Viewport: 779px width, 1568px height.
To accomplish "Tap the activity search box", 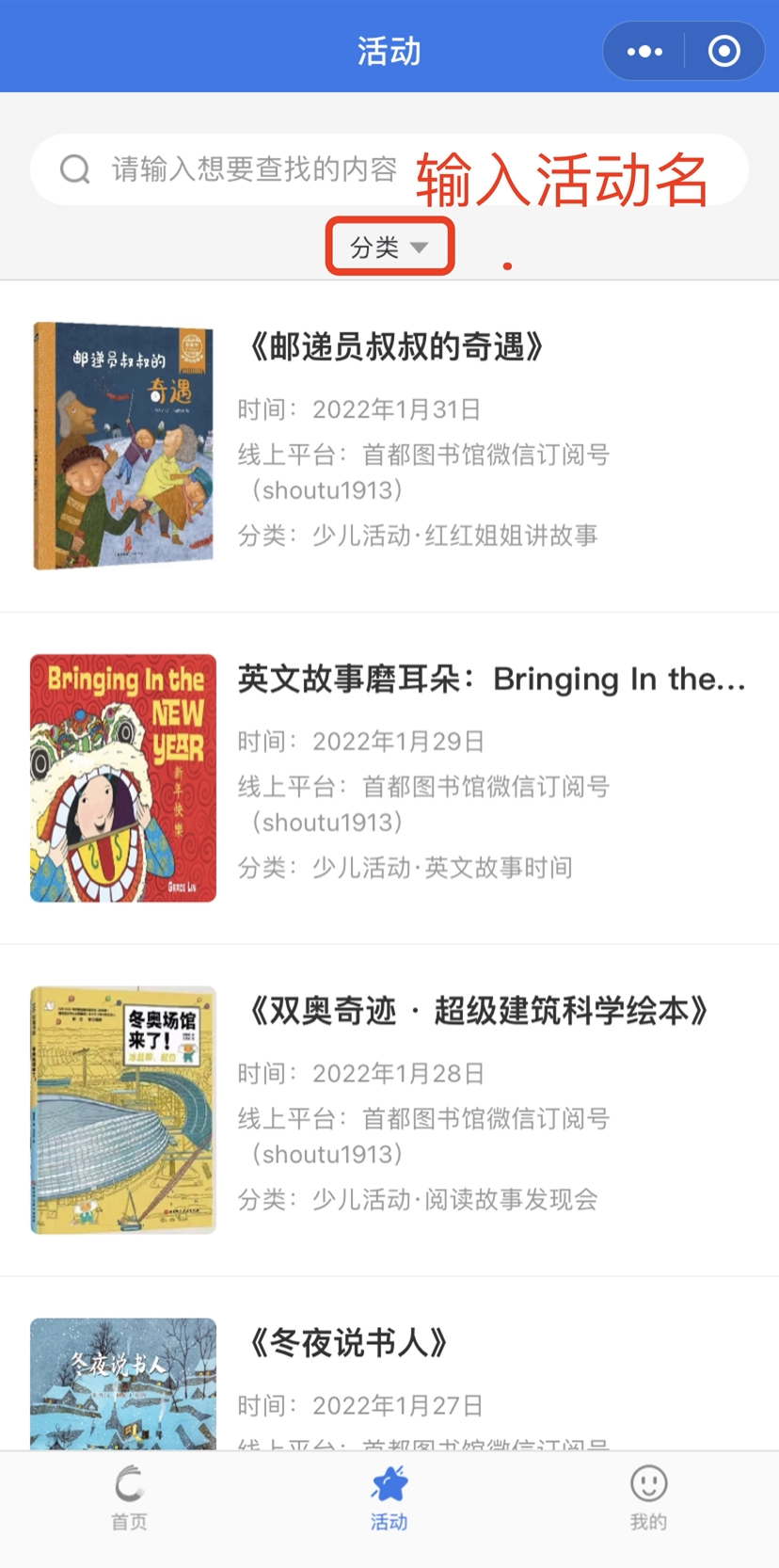I will [389, 169].
